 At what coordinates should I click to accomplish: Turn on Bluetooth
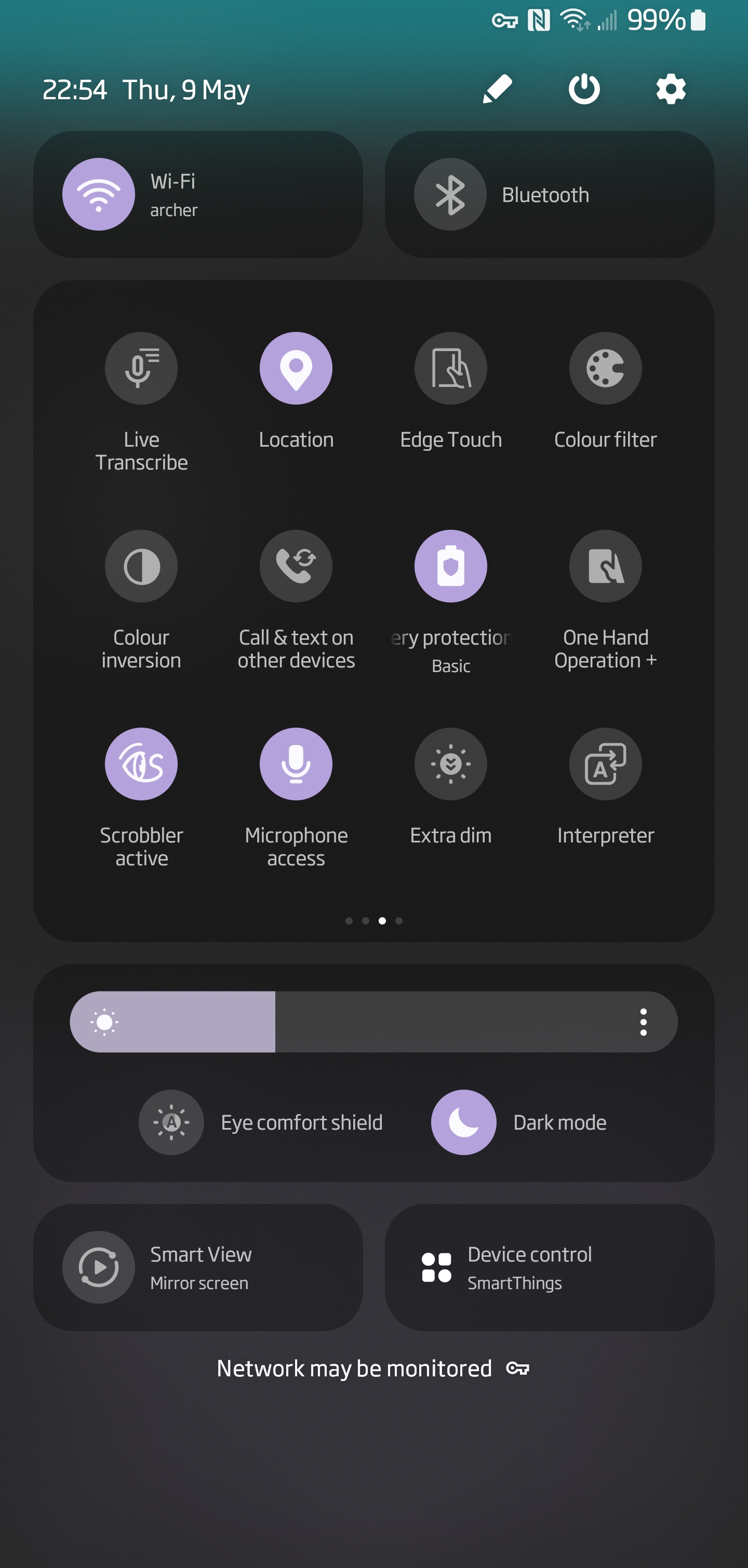coord(450,194)
